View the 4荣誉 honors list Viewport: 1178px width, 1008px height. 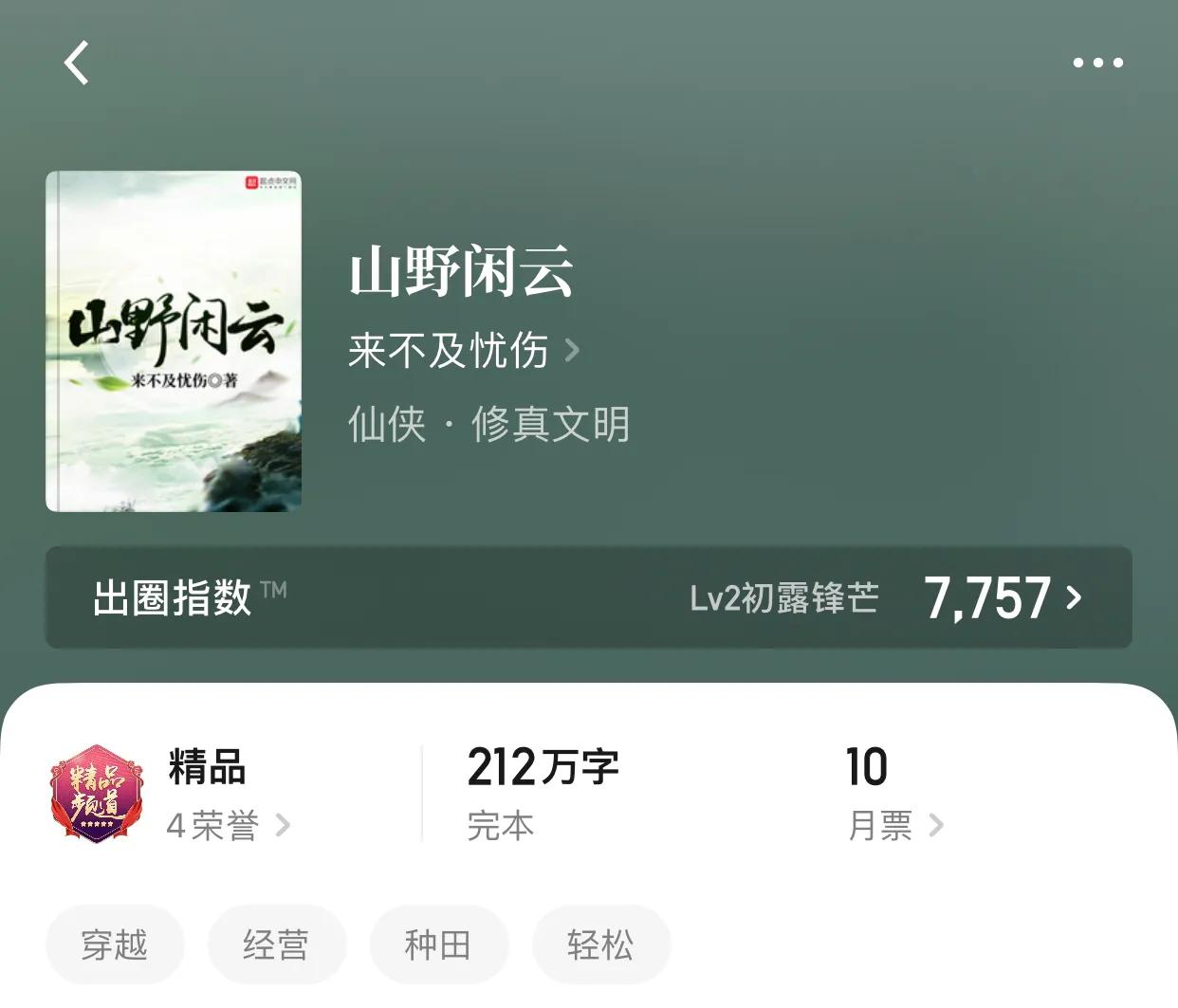(x=228, y=825)
